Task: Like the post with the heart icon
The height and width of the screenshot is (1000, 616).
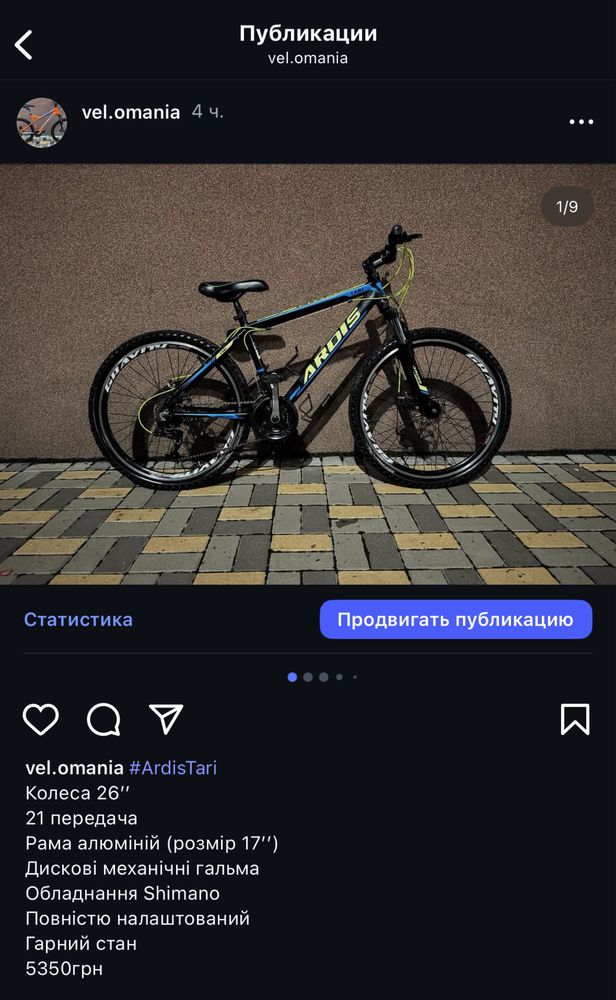Action: (41, 719)
